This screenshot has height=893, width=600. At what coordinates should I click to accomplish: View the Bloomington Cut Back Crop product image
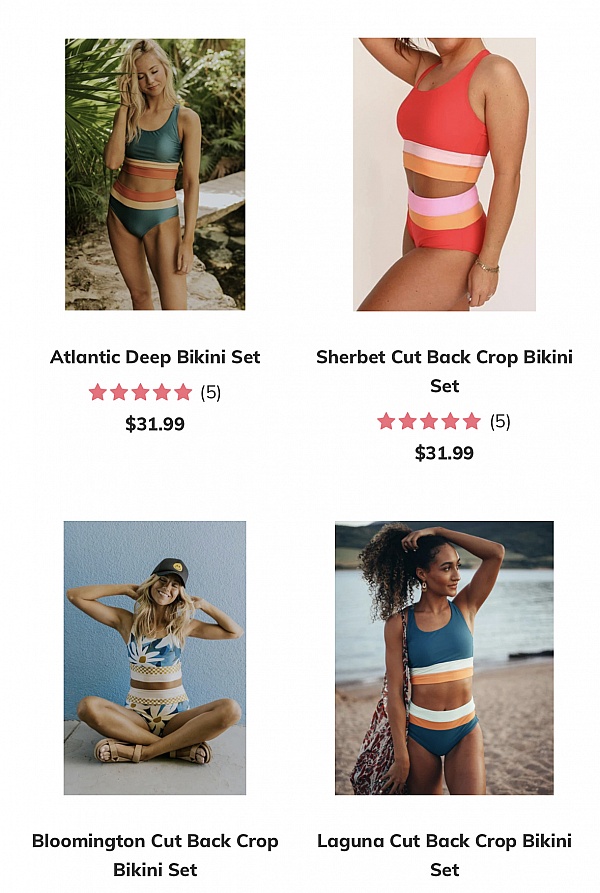(155, 657)
